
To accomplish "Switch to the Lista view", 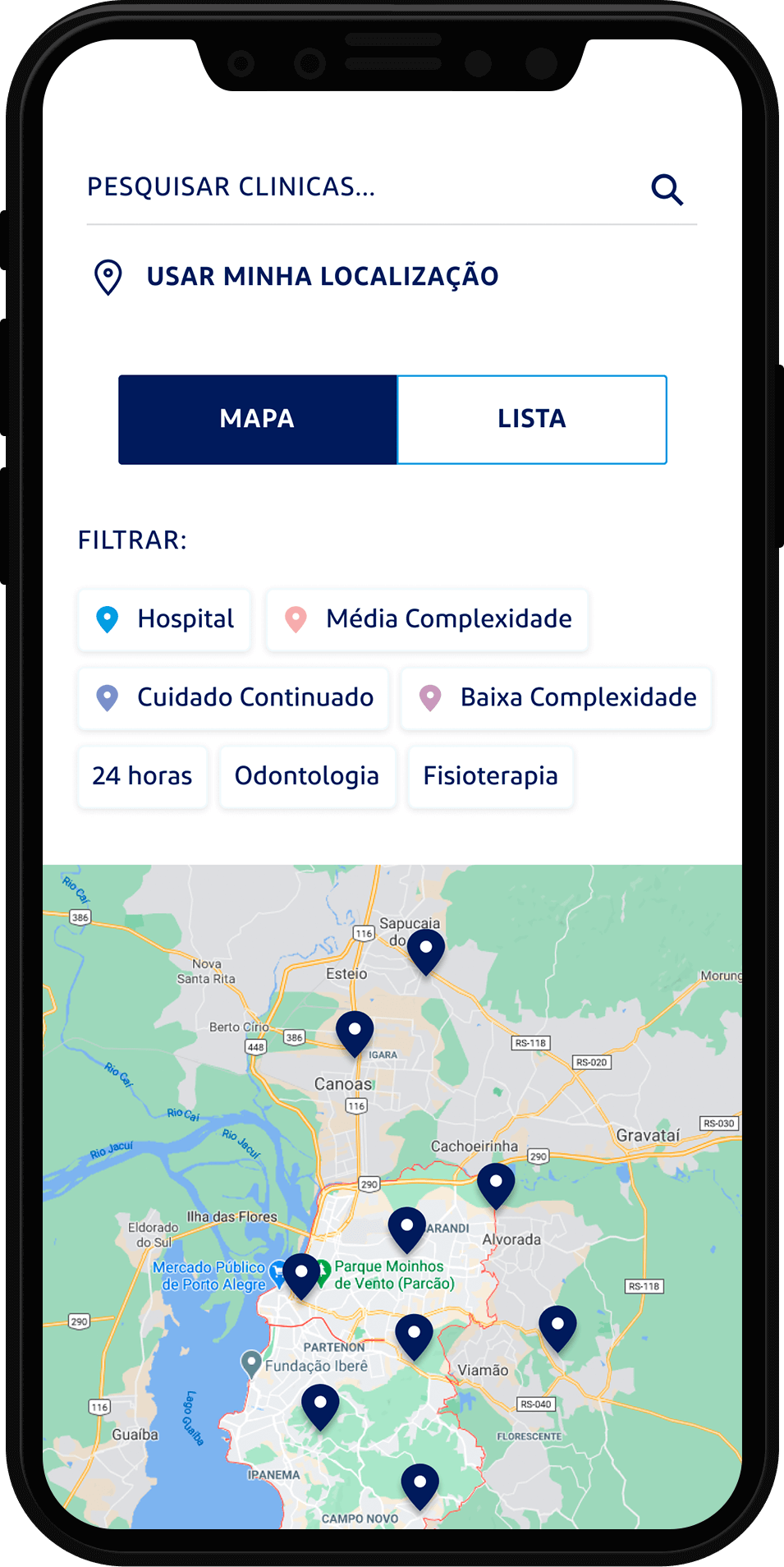I will tap(531, 419).
